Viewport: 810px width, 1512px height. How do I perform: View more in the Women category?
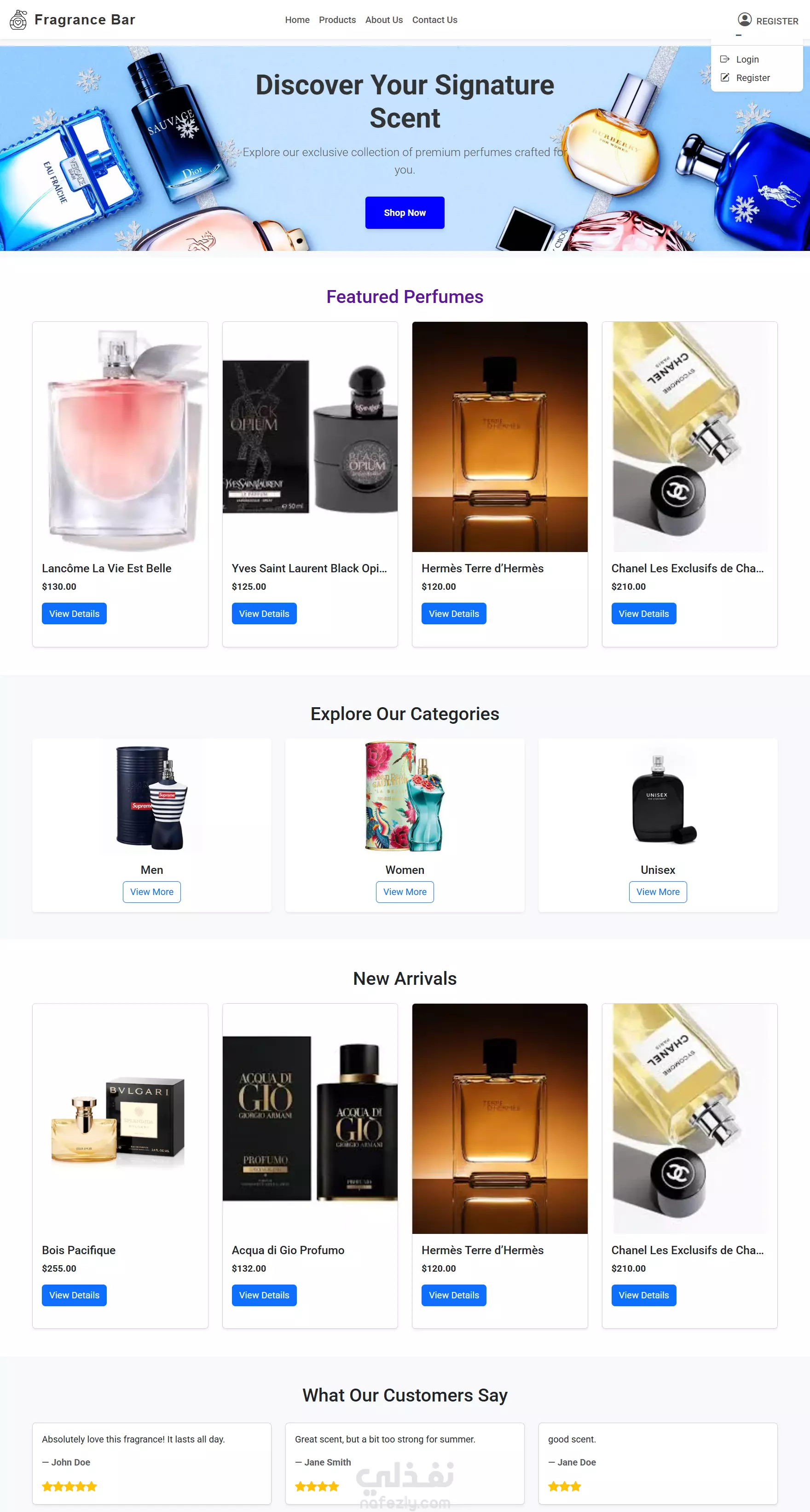pyautogui.click(x=405, y=891)
